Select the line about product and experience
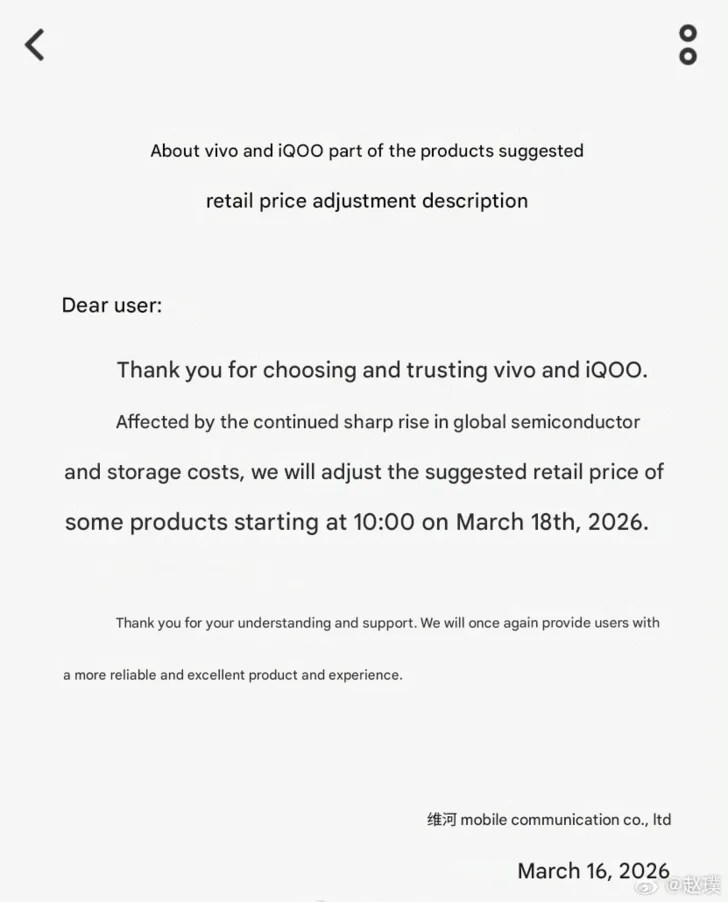Viewport: 728px width, 902px height. (233, 674)
